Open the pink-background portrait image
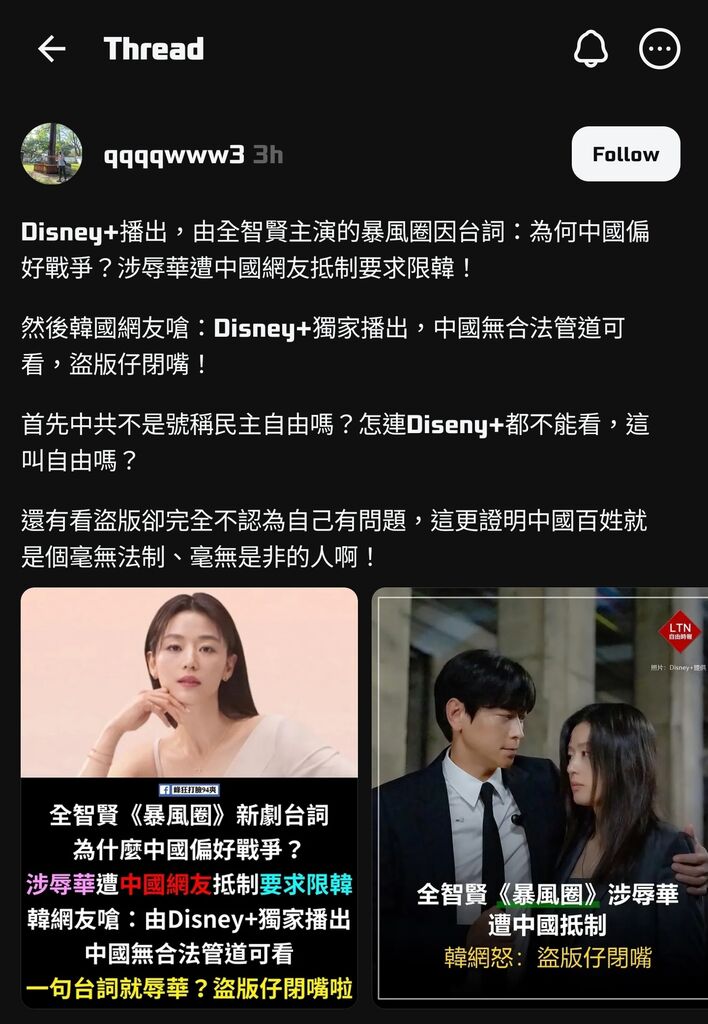 (x=189, y=797)
